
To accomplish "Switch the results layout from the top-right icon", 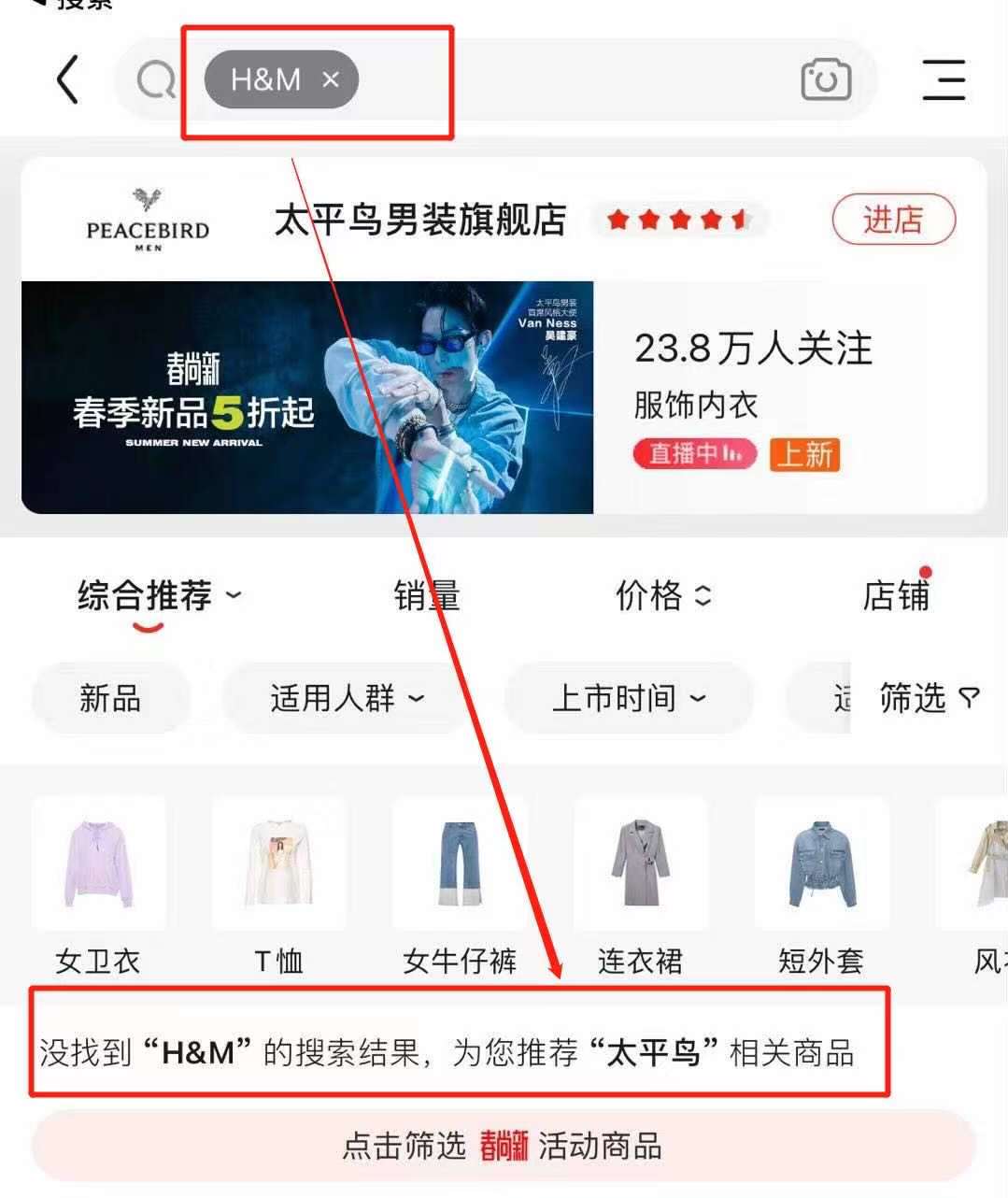I will (x=944, y=79).
